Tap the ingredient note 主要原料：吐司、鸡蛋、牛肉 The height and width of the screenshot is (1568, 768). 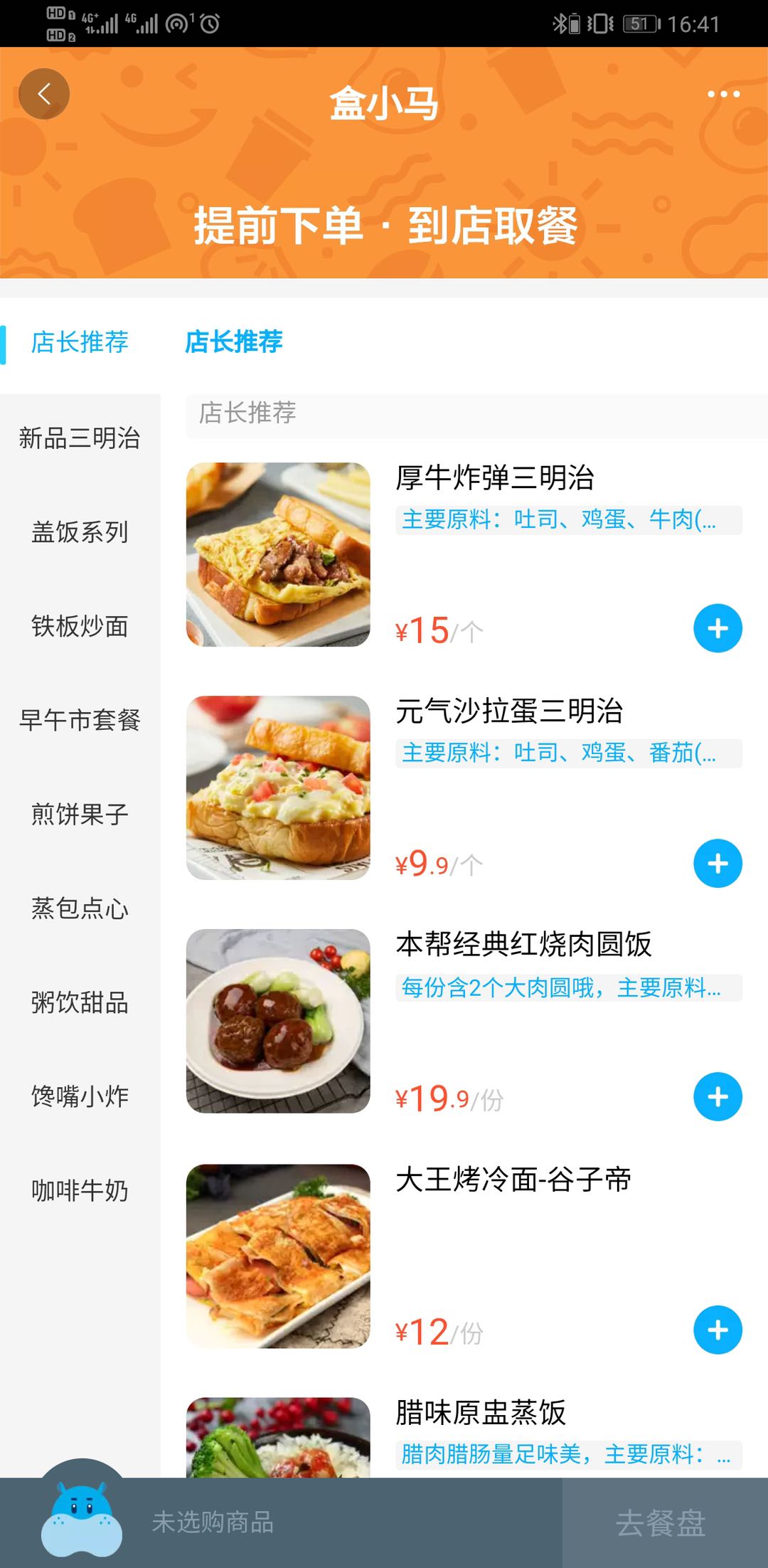pyautogui.click(x=562, y=520)
